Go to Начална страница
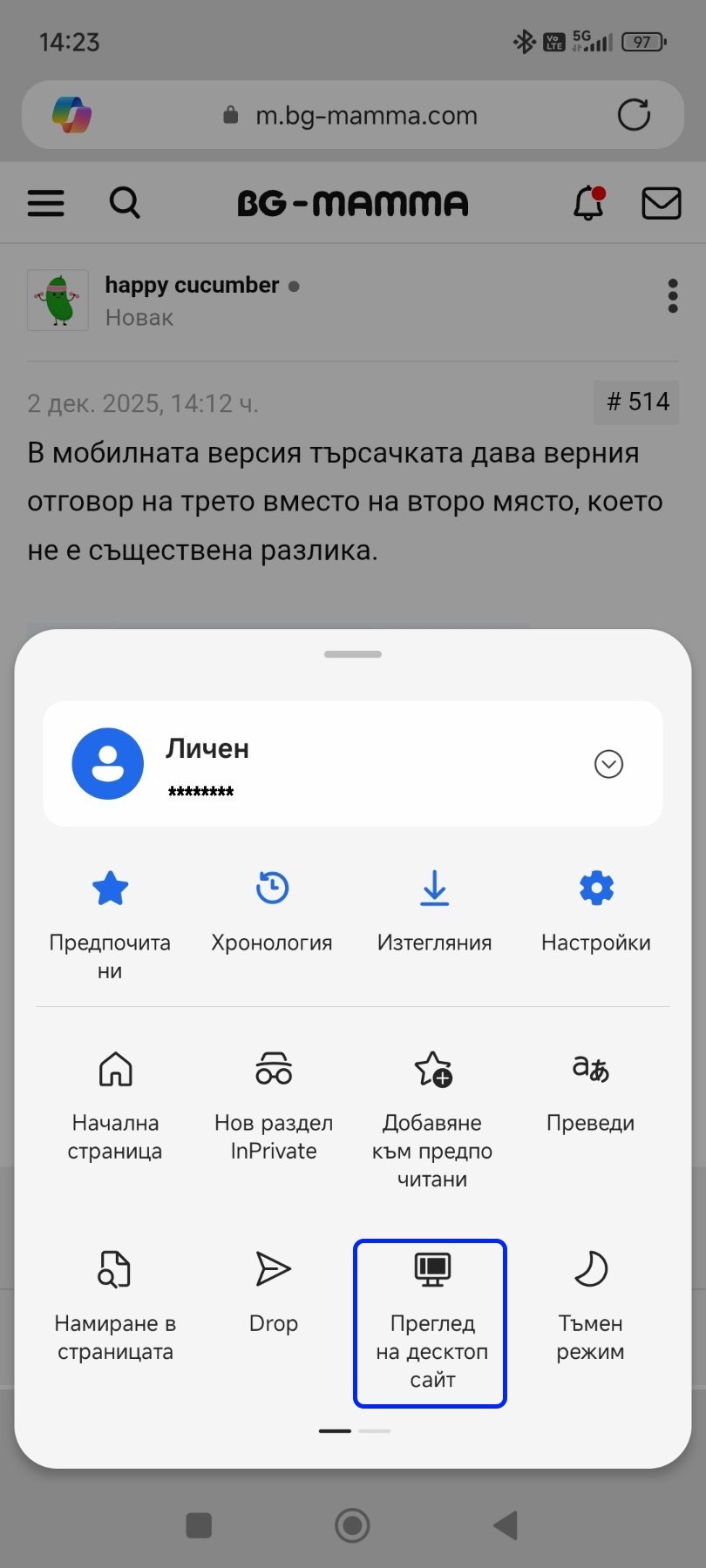 pos(115,1105)
